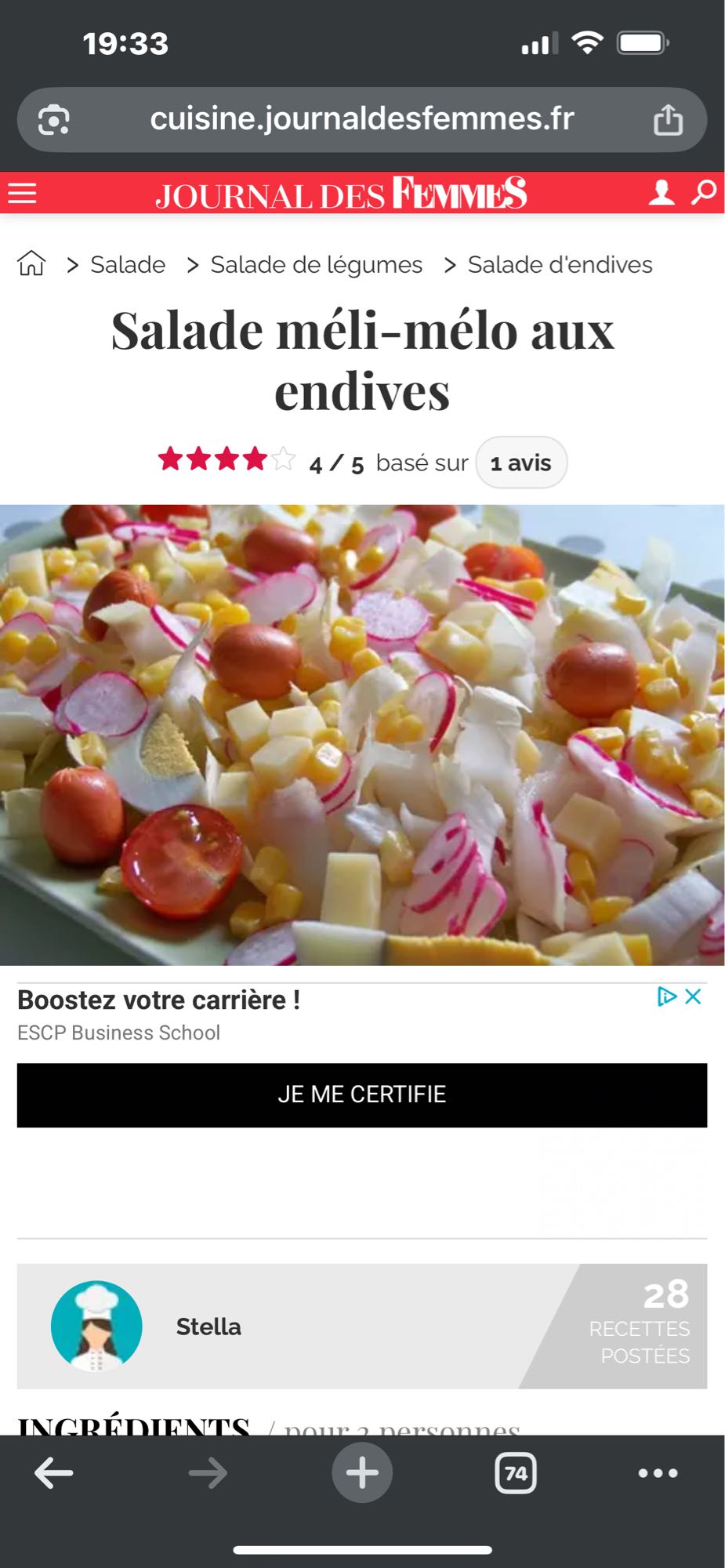Show all open tabs via the 74 counter
725x1568 pixels.
coord(515,1472)
